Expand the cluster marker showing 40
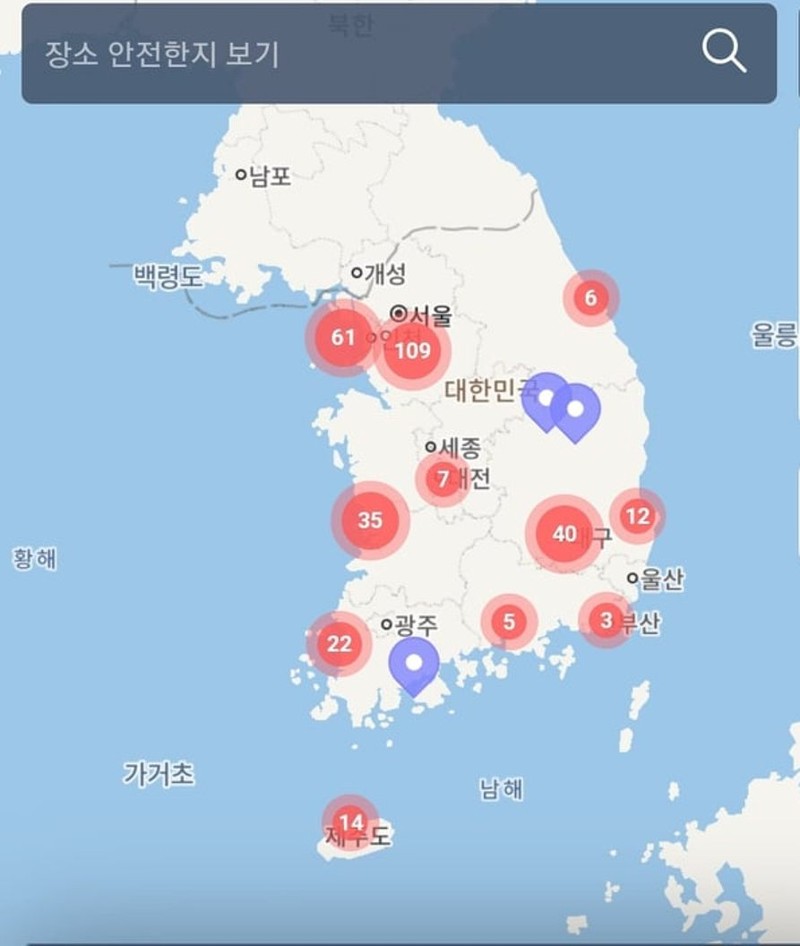800x946 pixels. tap(564, 534)
